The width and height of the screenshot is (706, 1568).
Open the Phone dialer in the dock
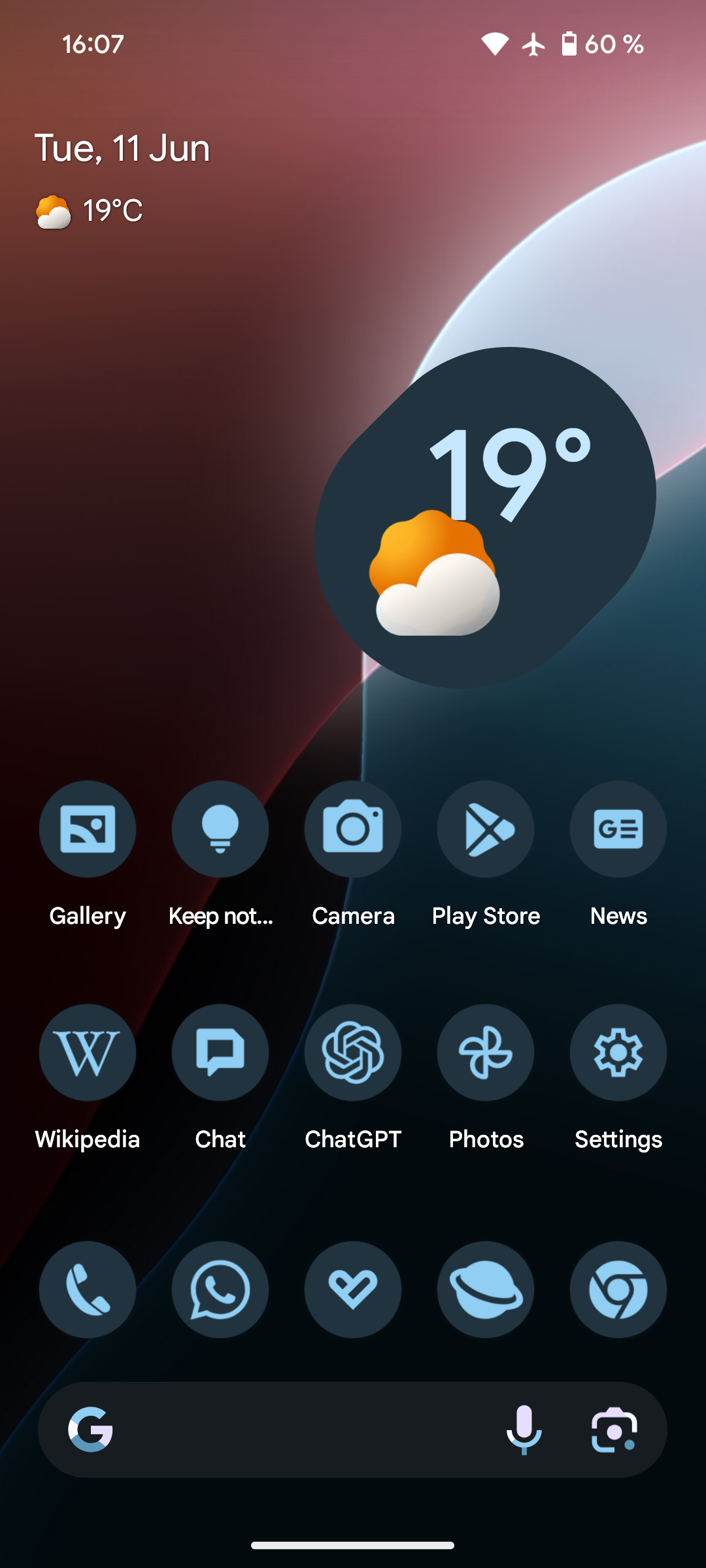point(88,1290)
